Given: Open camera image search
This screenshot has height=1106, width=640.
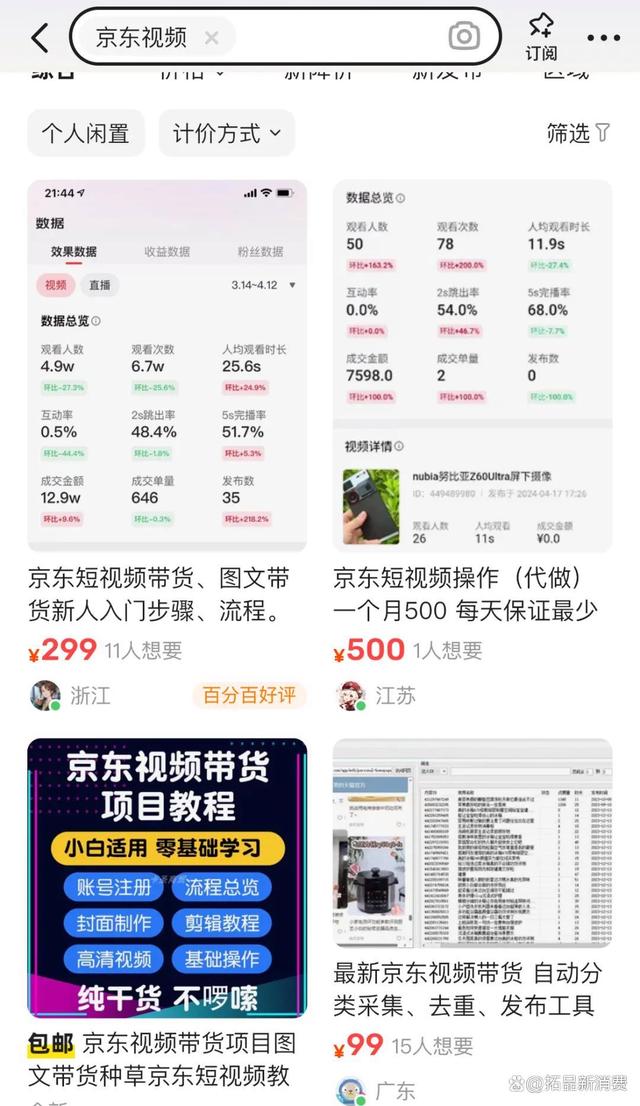Looking at the screenshot, I should (x=463, y=37).
